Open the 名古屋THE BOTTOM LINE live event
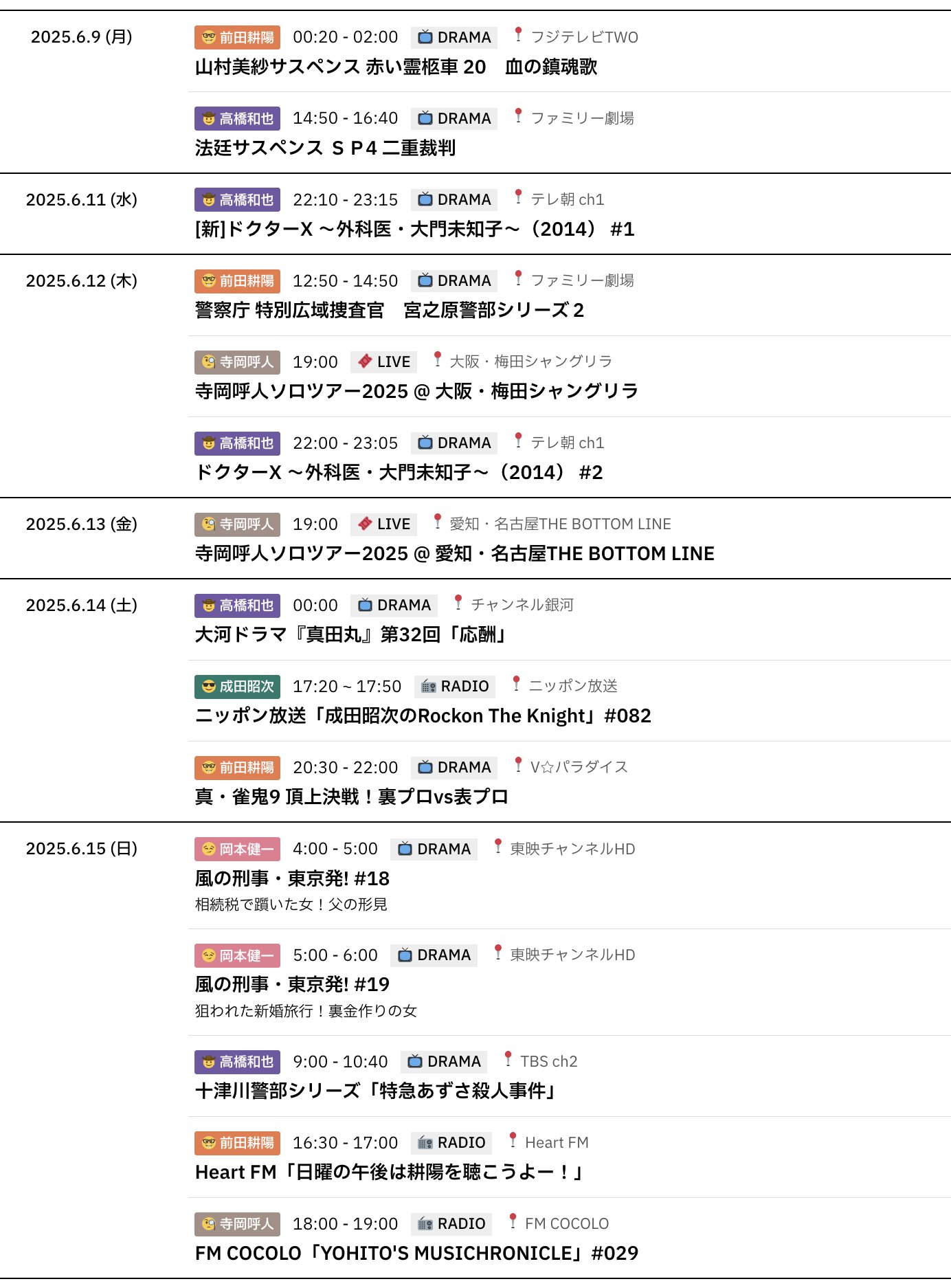The height and width of the screenshot is (1288, 951). tap(454, 553)
